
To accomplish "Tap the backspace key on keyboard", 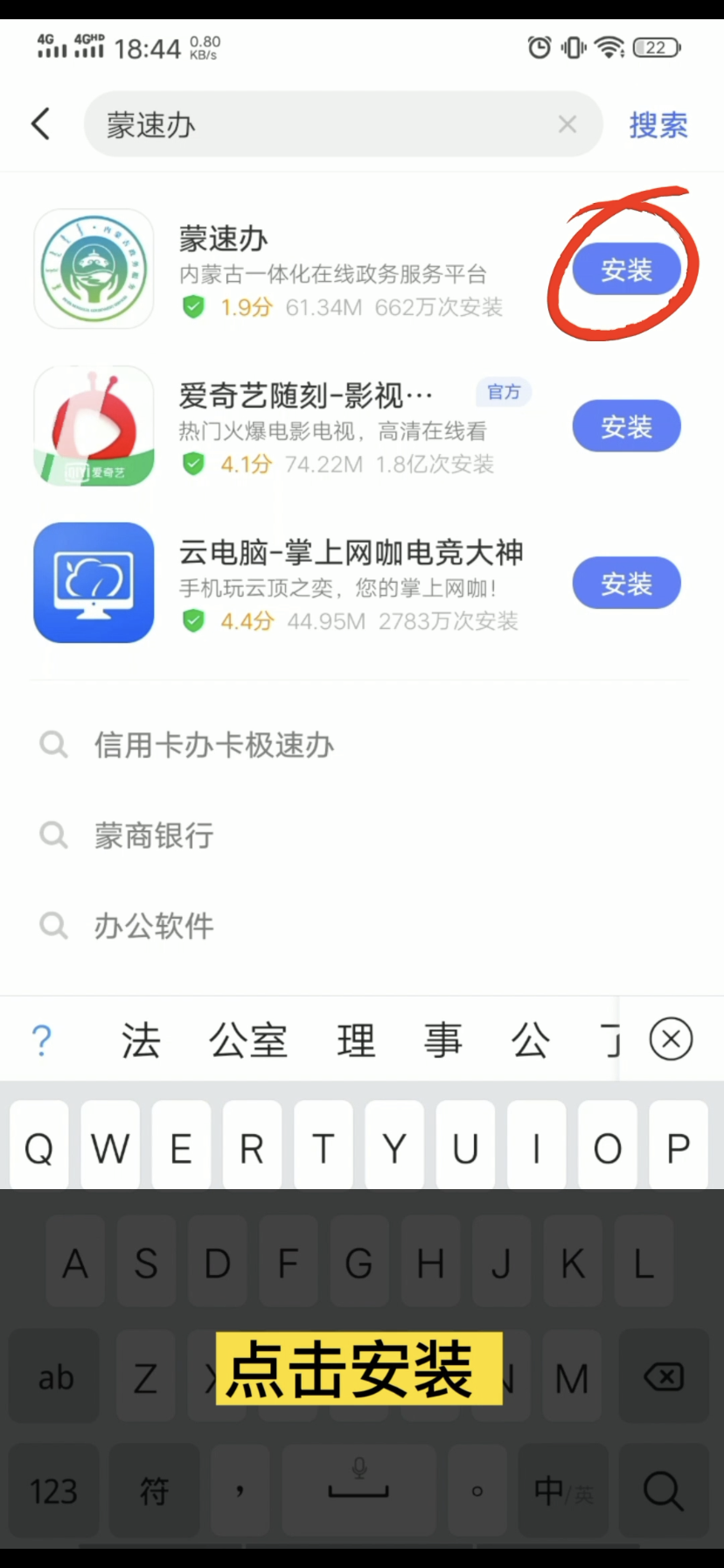I will pyautogui.click(x=663, y=1376).
